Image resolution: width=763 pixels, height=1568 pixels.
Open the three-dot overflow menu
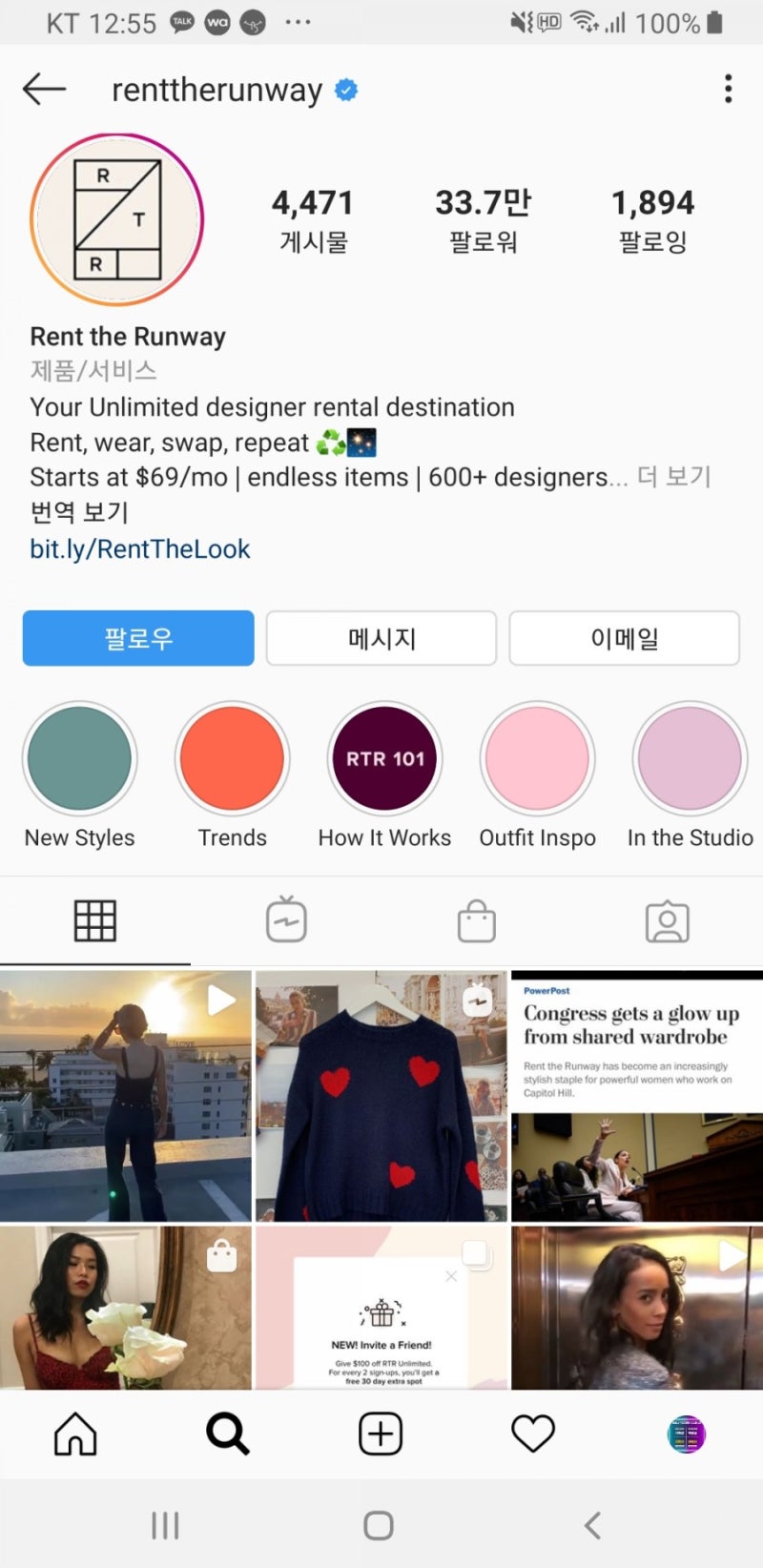pos(728,90)
